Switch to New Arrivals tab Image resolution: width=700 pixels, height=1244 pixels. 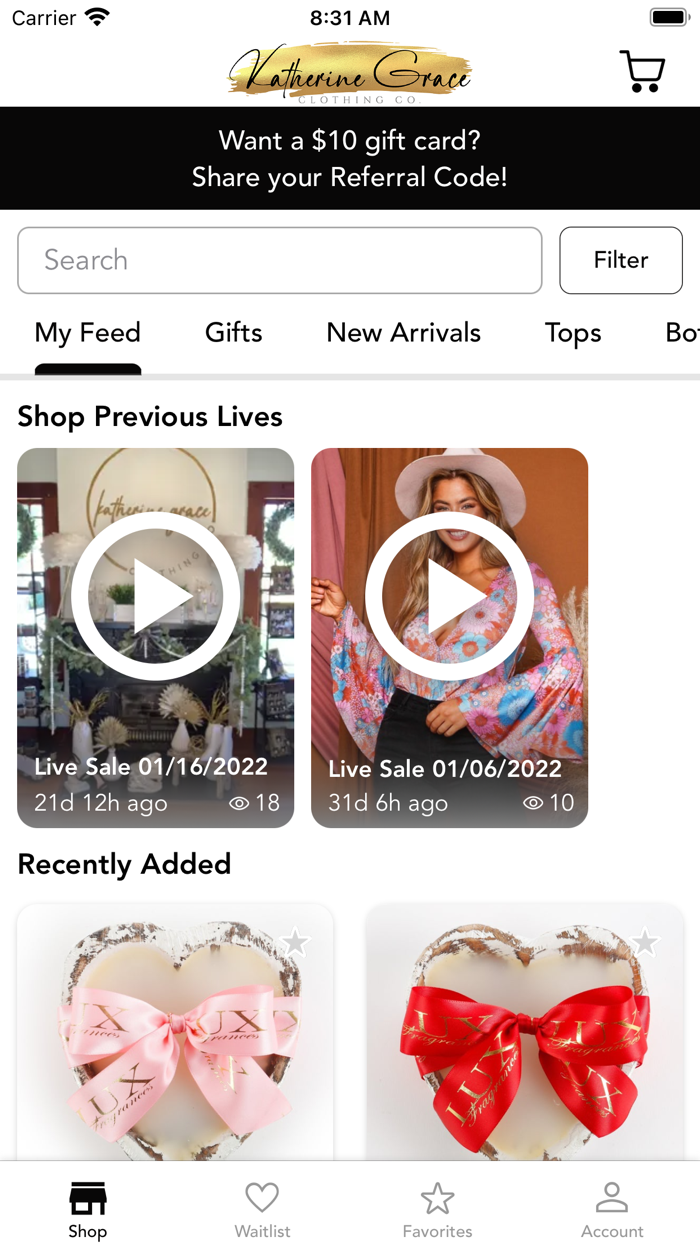(404, 333)
